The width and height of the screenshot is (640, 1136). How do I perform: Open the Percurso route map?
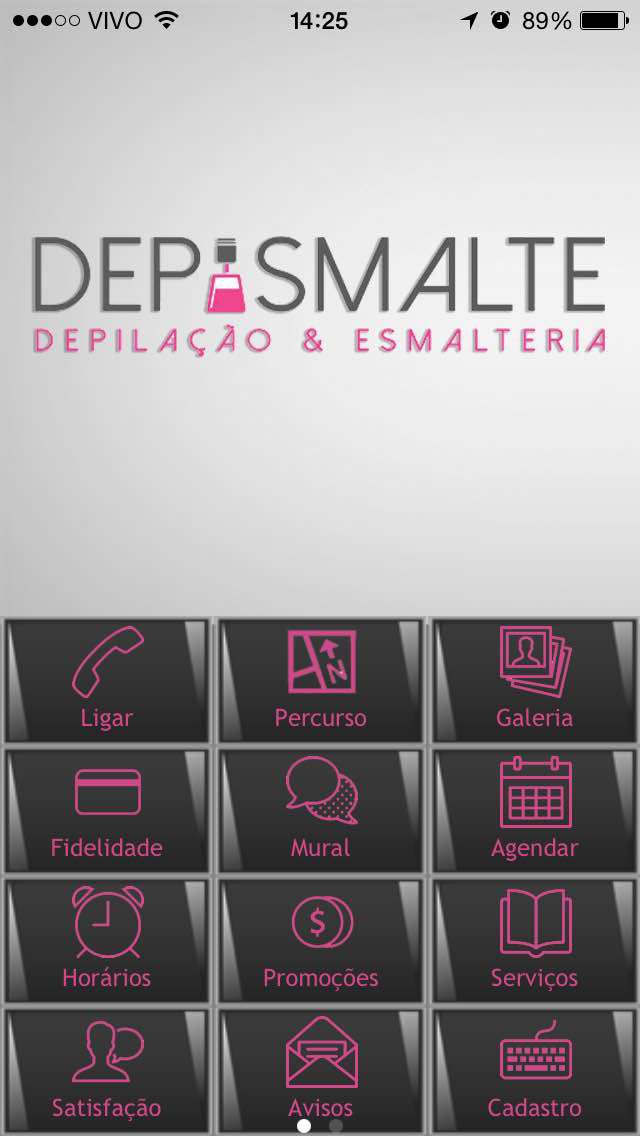(320, 680)
